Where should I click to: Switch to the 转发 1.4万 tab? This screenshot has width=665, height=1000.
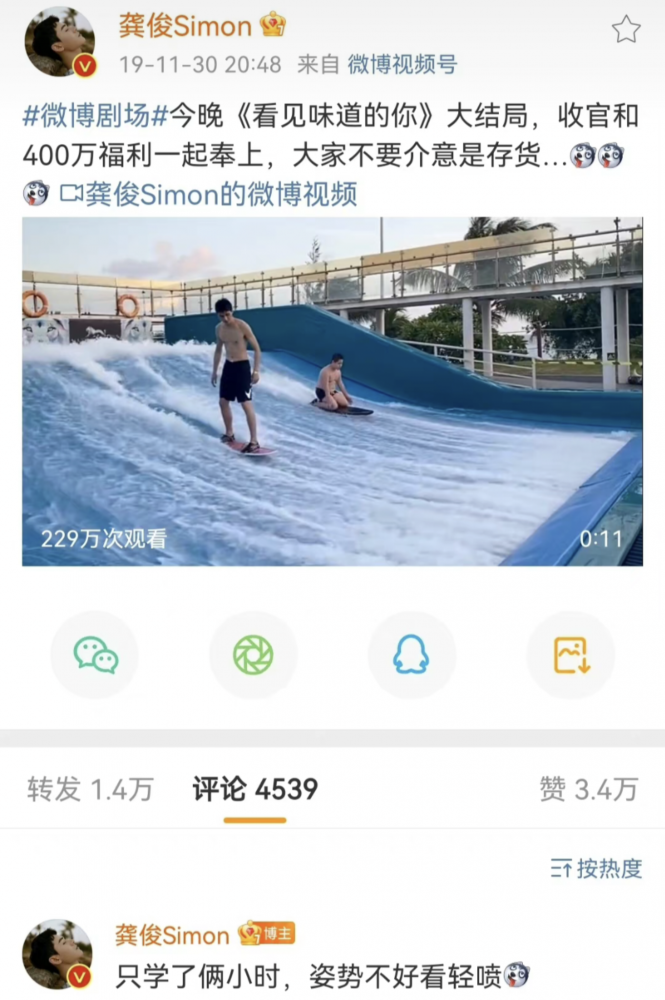click(90, 790)
